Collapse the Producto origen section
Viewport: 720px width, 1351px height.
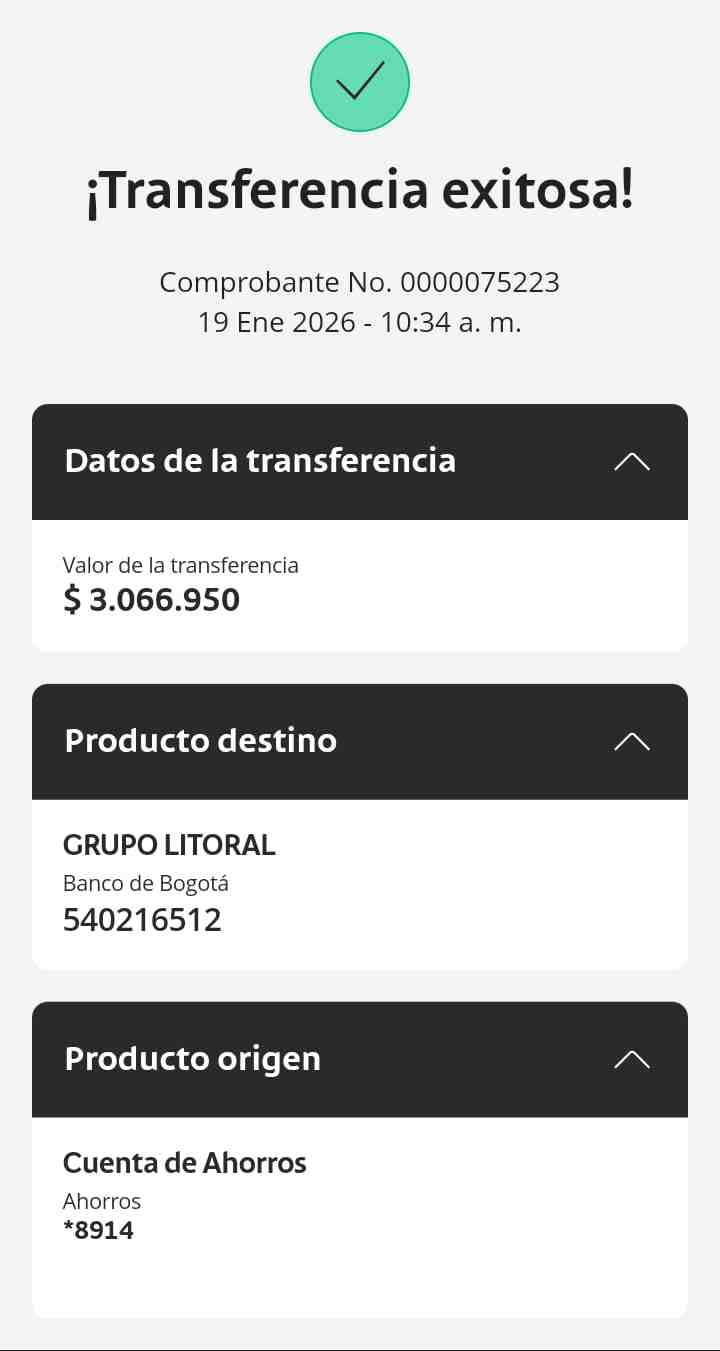click(x=632, y=1060)
